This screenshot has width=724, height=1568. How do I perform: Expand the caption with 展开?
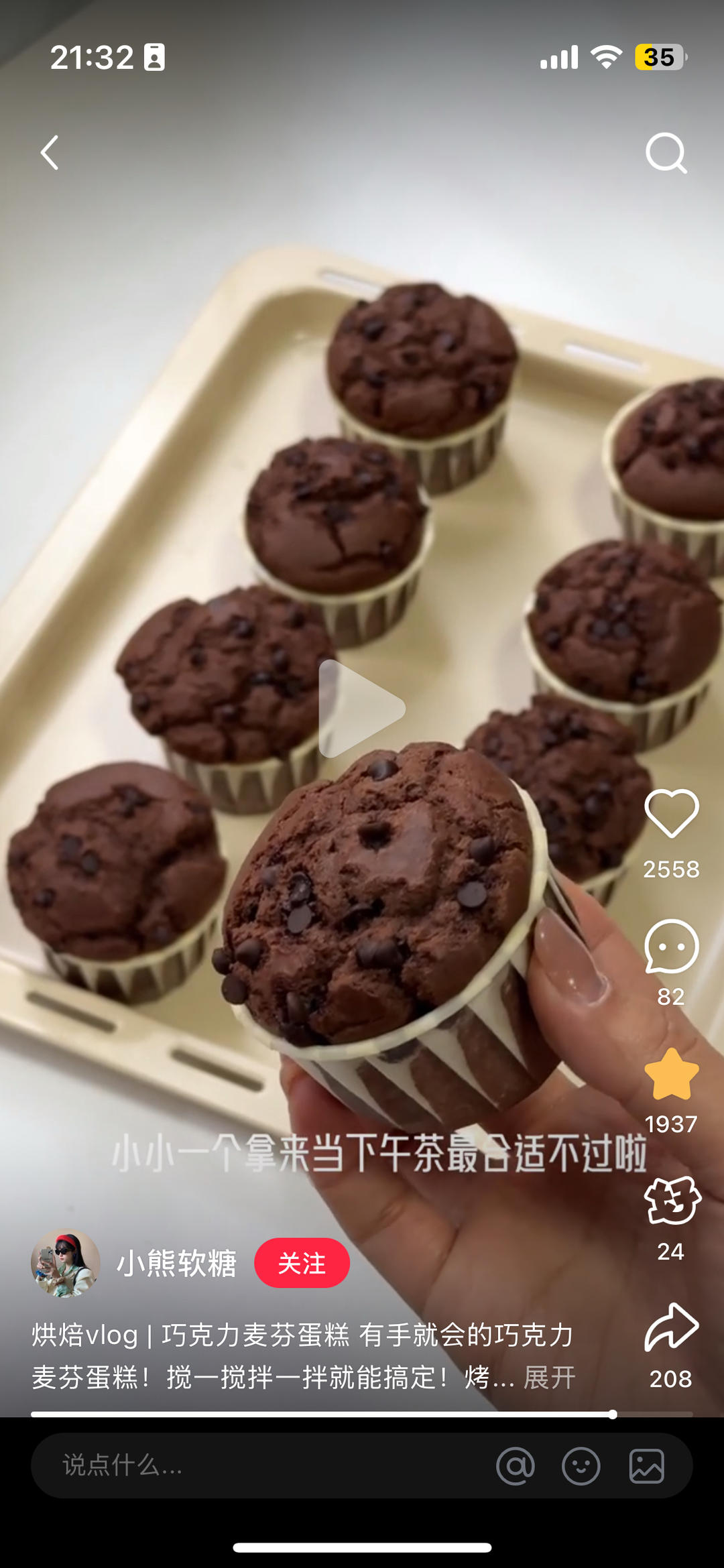549,1378
